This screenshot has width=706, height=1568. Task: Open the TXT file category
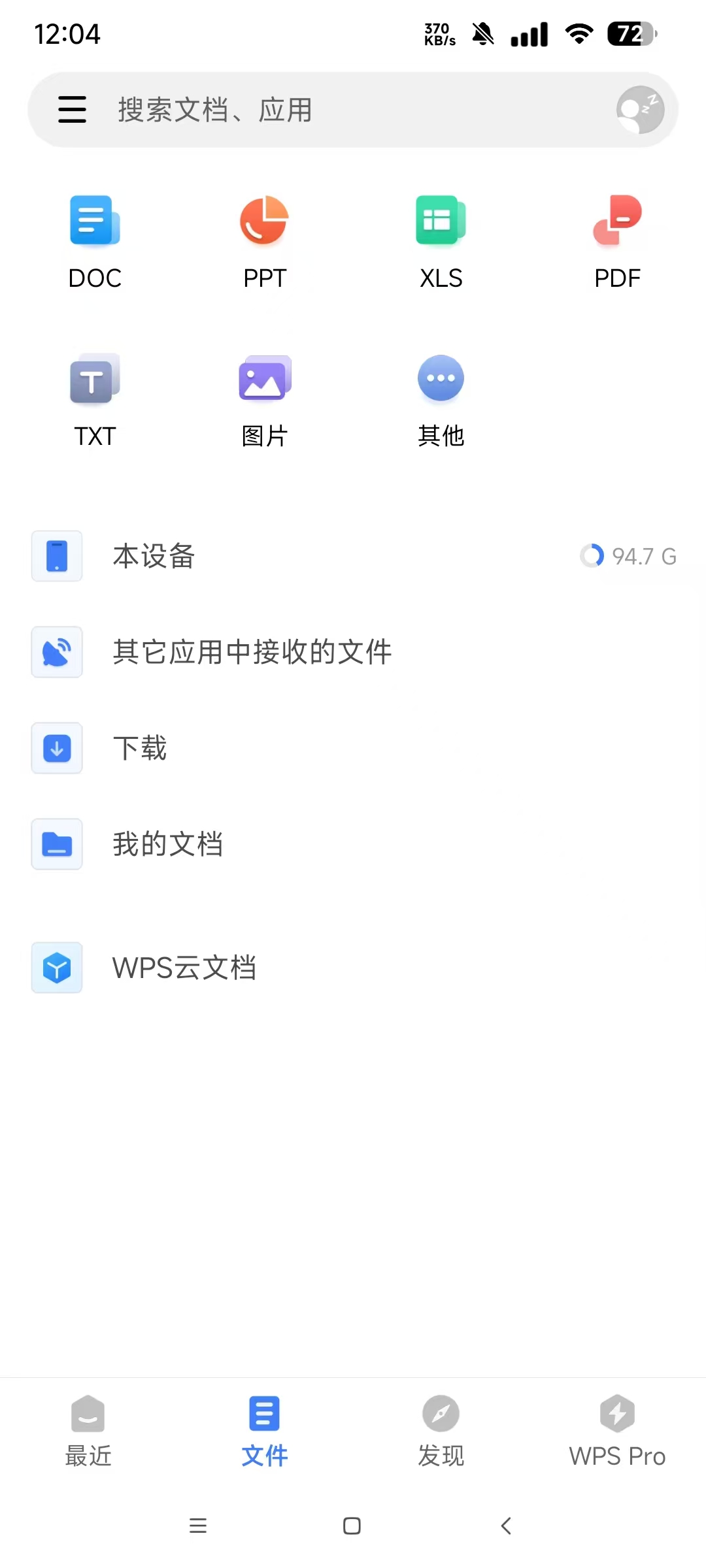[x=95, y=399]
